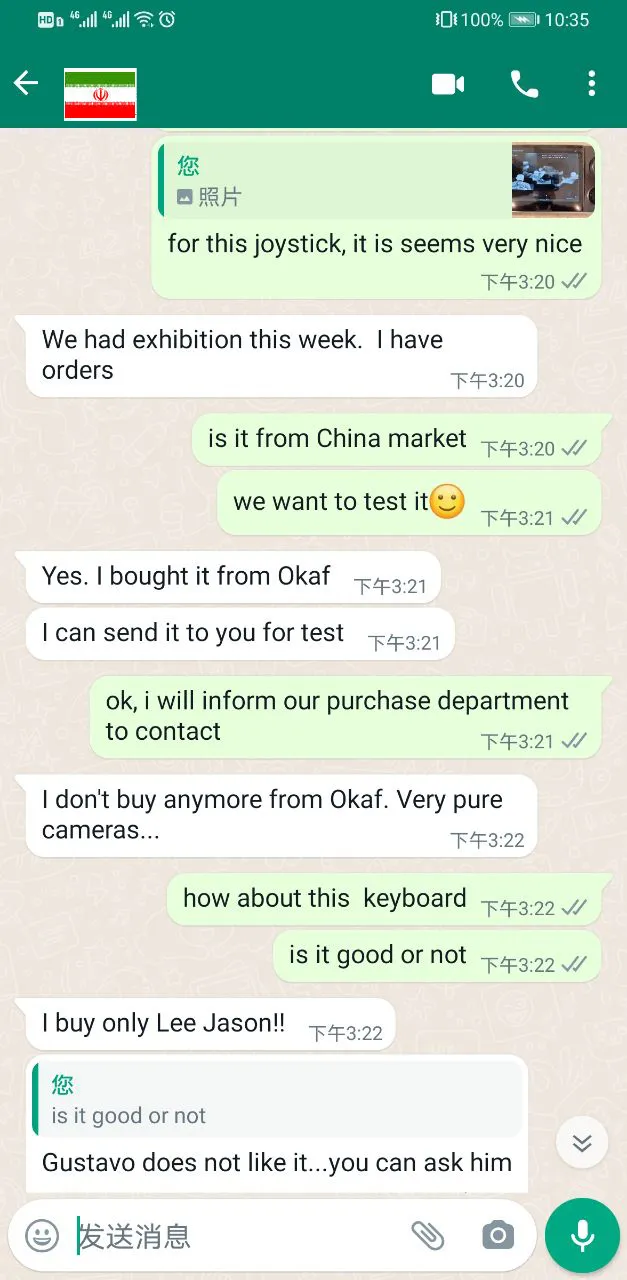Open quoted message 'is it good or not'
Viewport: 627px width, 1280px height.
click(277, 1100)
